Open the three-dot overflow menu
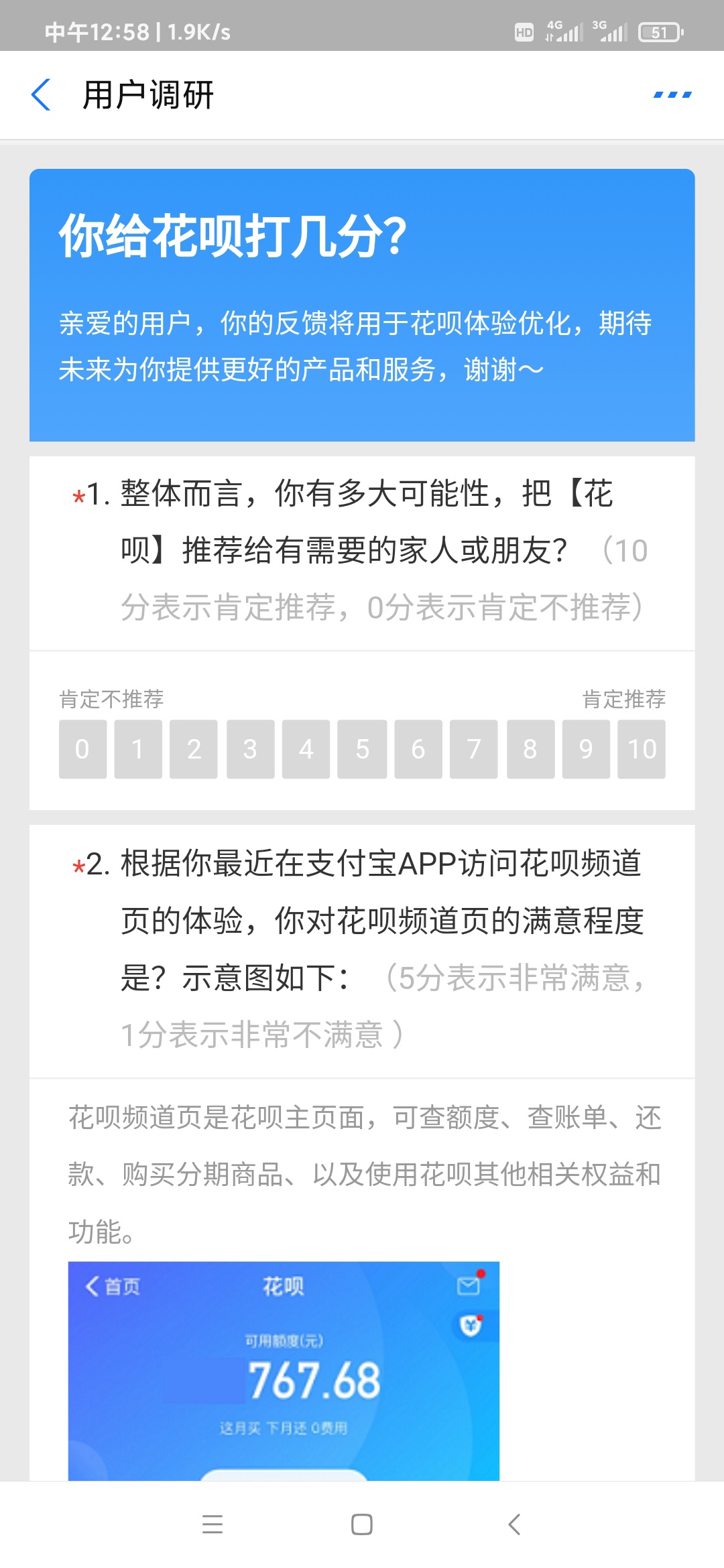Image resolution: width=724 pixels, height=1568 pixels. 672,94
